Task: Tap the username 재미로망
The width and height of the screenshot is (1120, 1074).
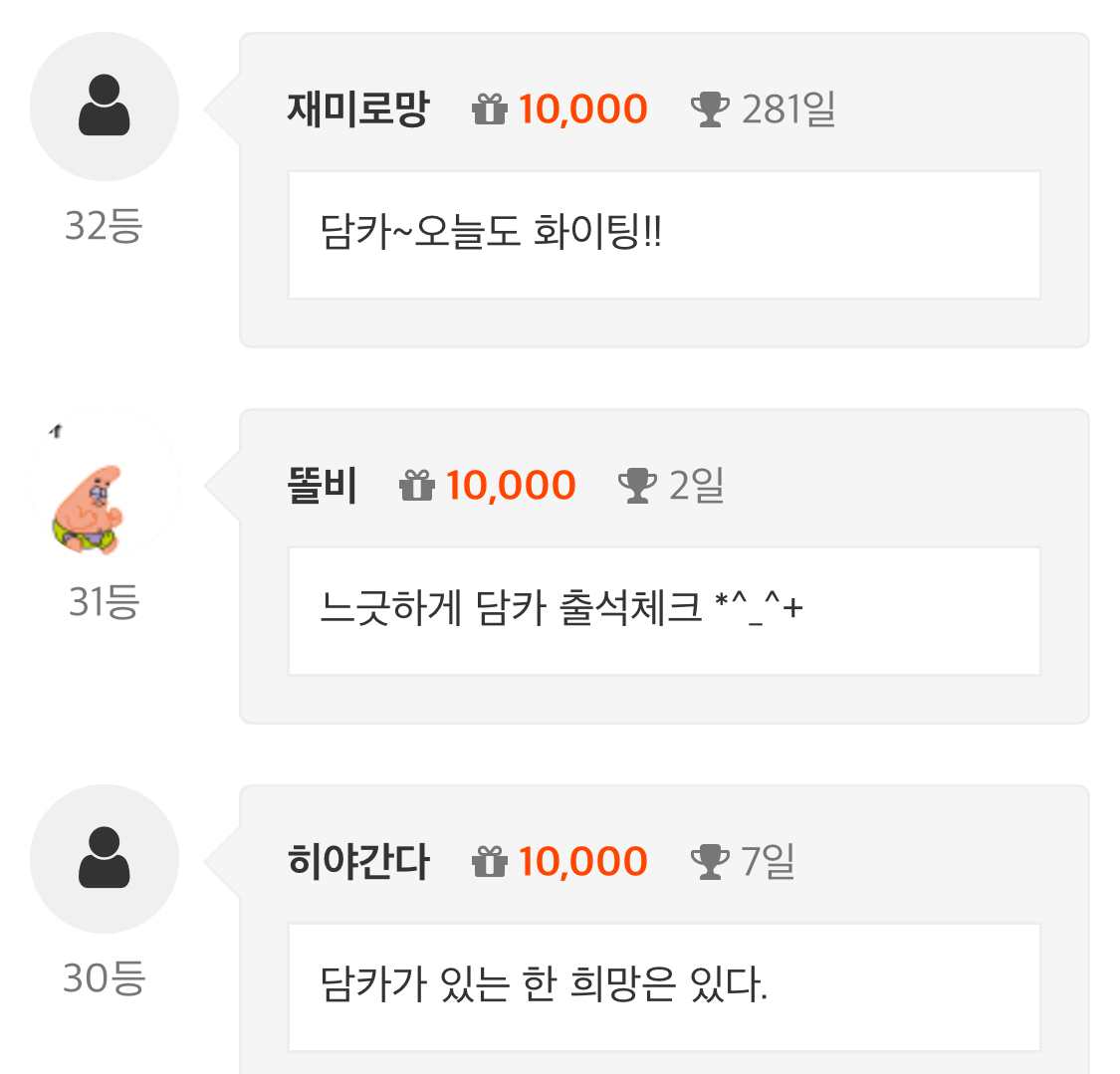Action: (357, 109)
